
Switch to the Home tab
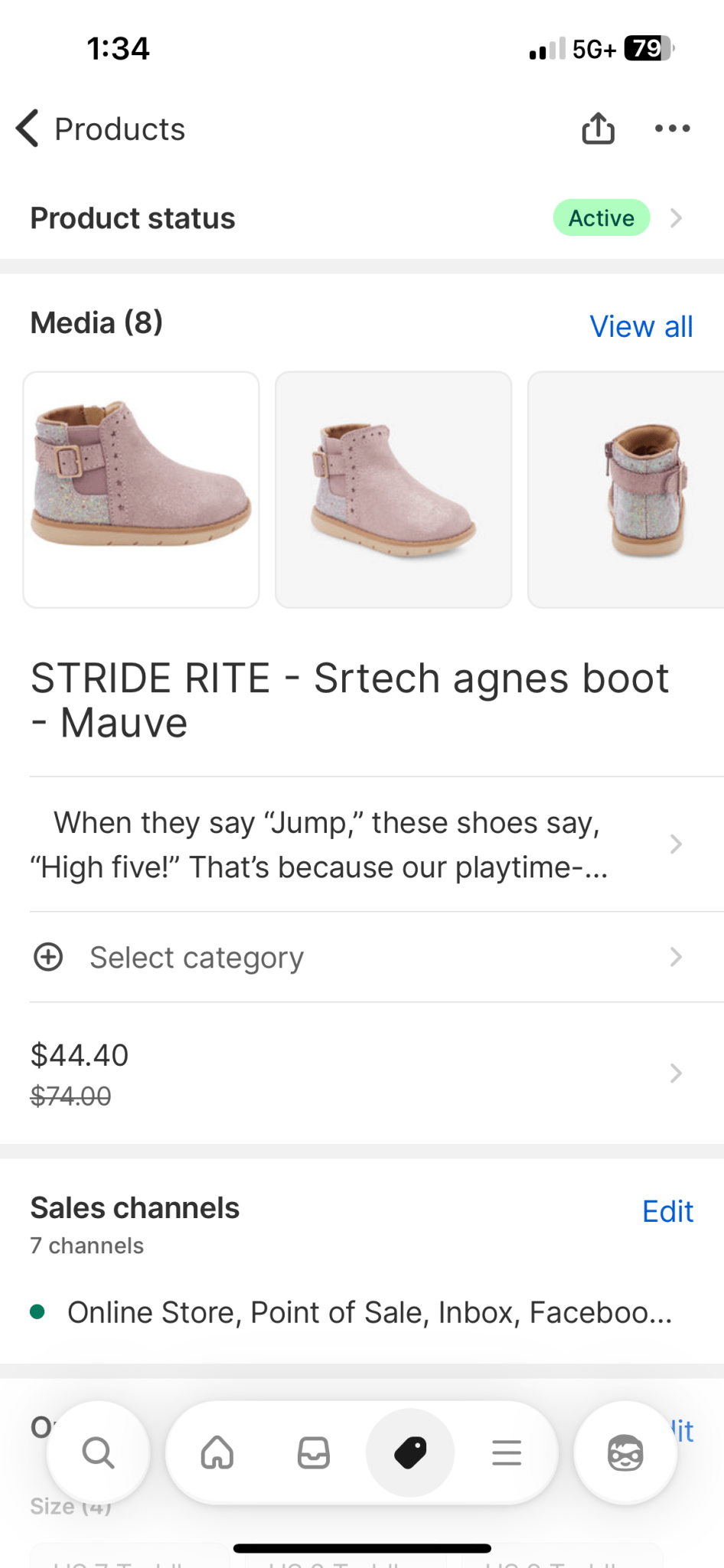coord(217,1452)
